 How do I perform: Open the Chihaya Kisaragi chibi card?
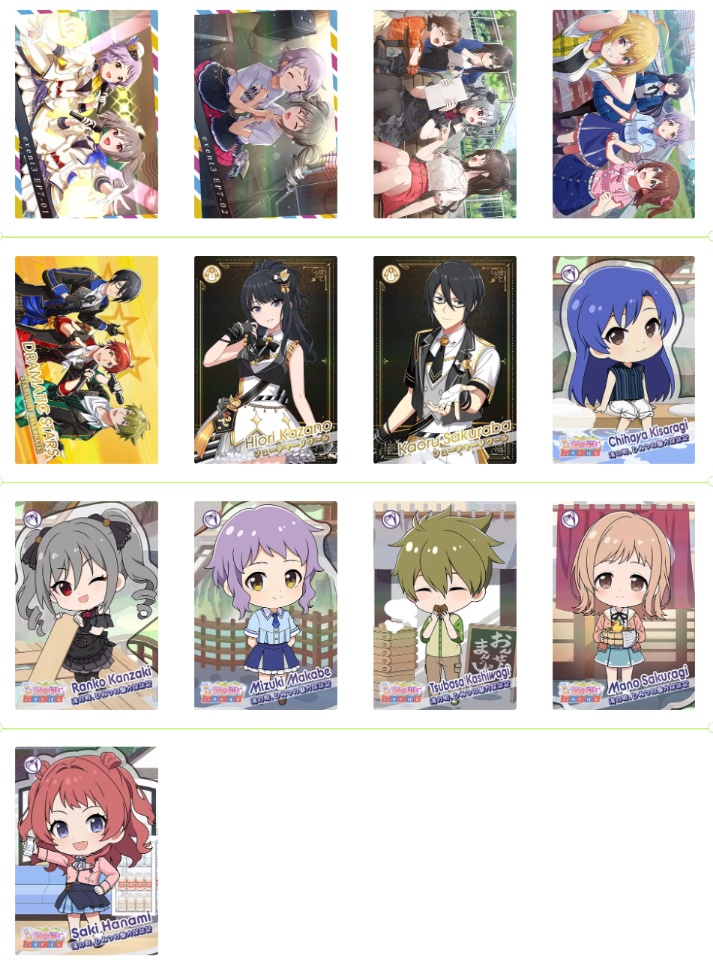[x=624, y=360]
